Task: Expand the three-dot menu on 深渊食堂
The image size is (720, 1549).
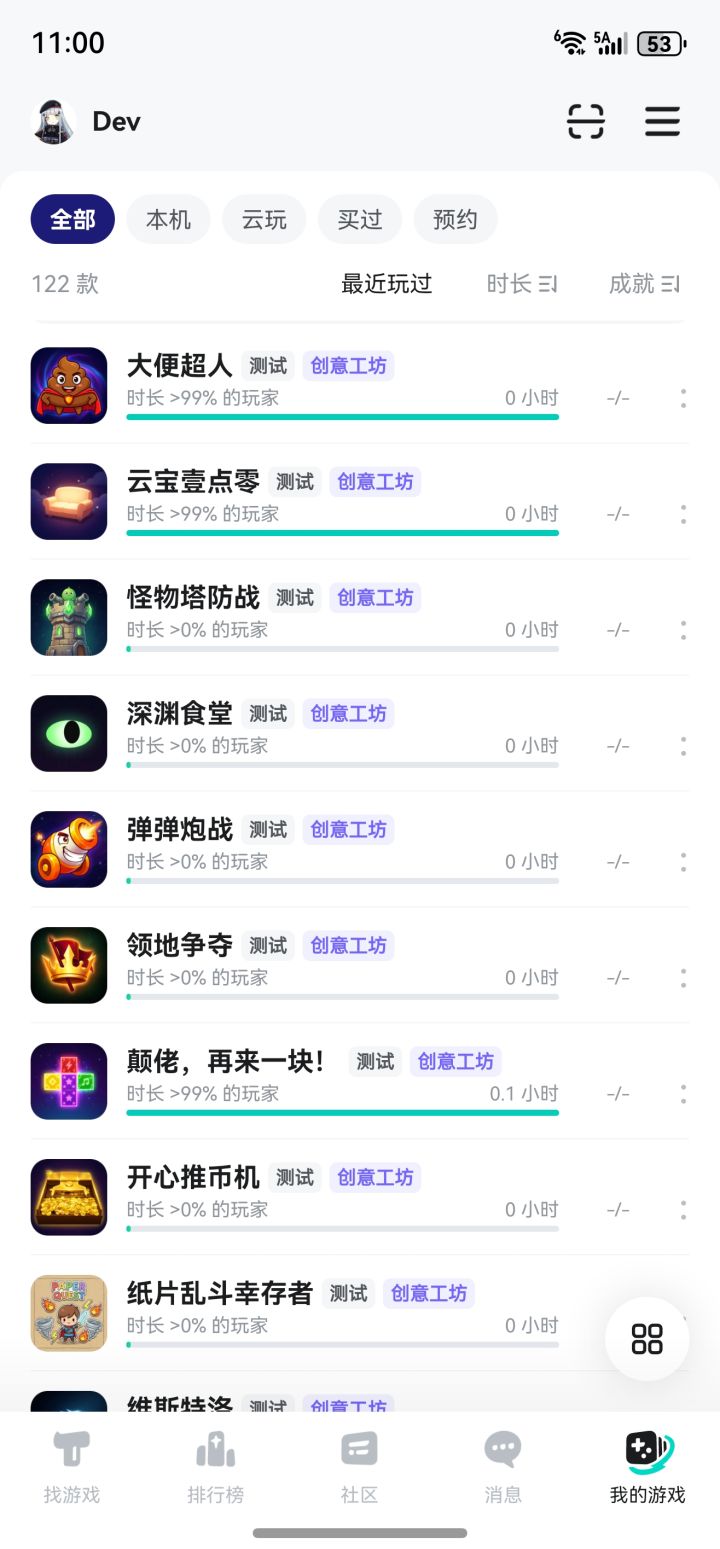Action: pos(684,746)
